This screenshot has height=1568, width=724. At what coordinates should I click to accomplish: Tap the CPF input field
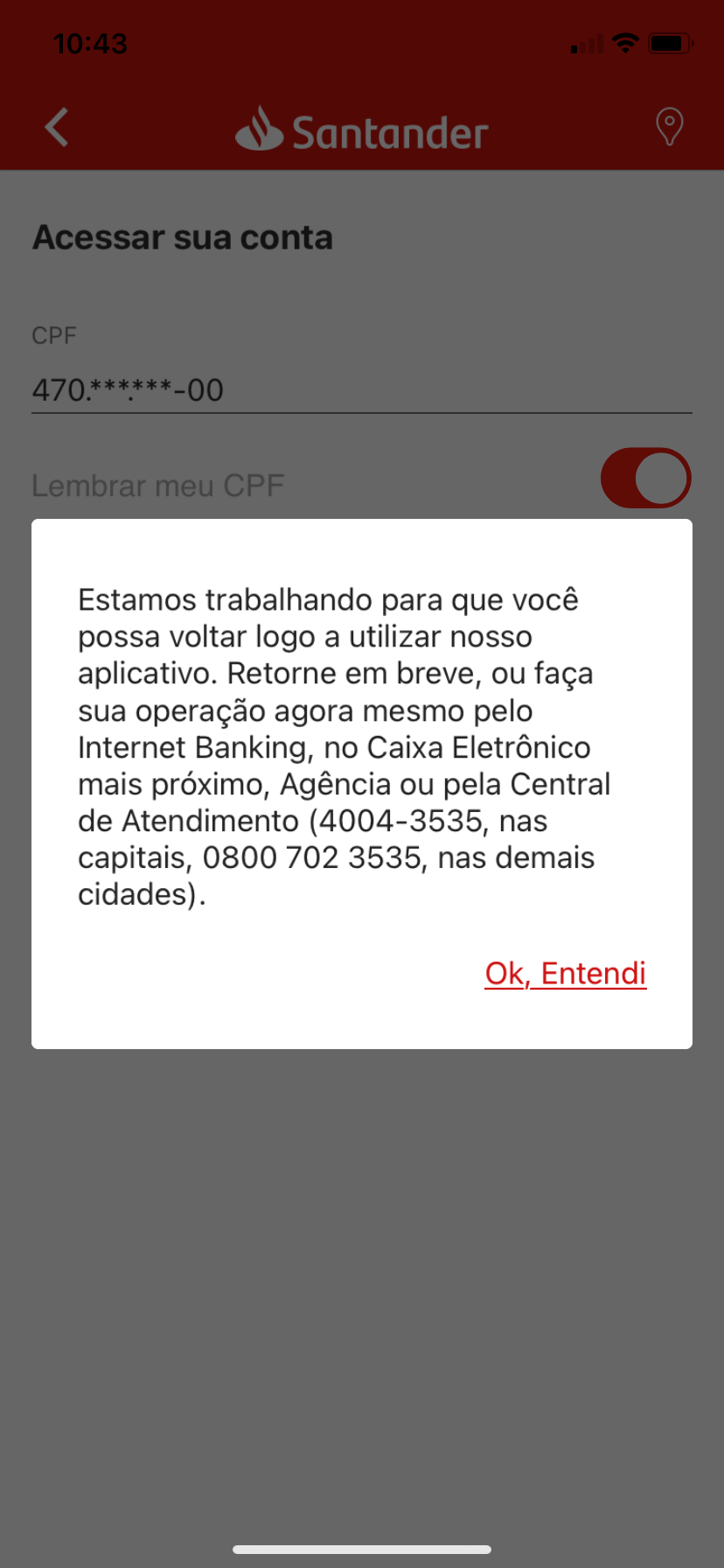pos(361,389)
